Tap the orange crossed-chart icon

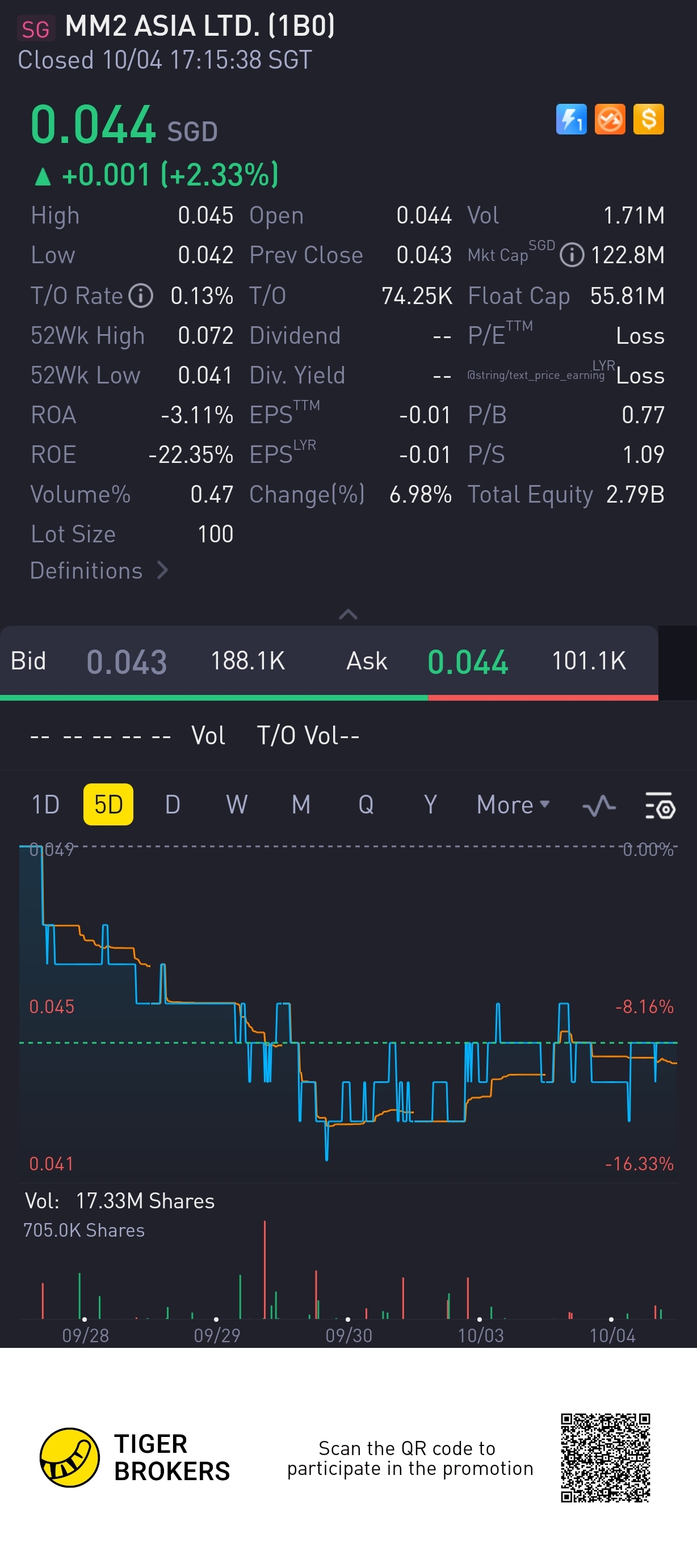(x=610, y=119)
